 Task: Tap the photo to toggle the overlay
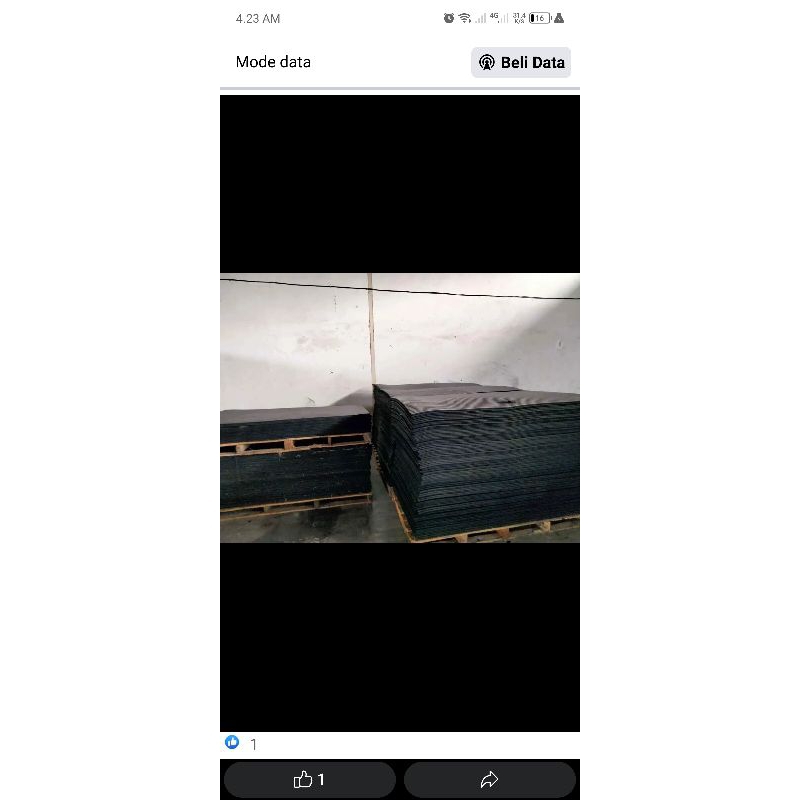click(400, 408)
